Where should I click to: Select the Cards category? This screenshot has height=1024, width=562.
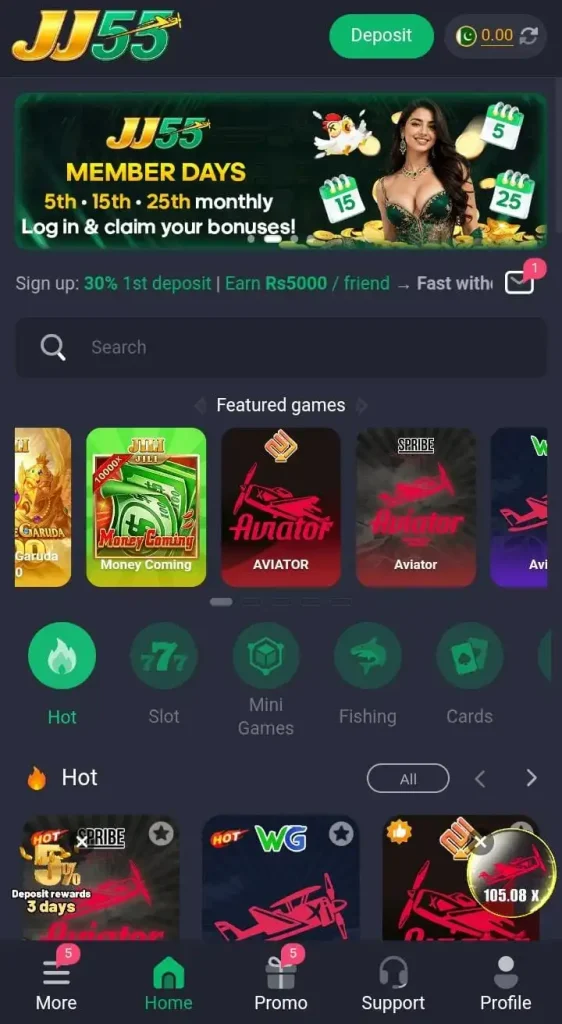[469, 674]
